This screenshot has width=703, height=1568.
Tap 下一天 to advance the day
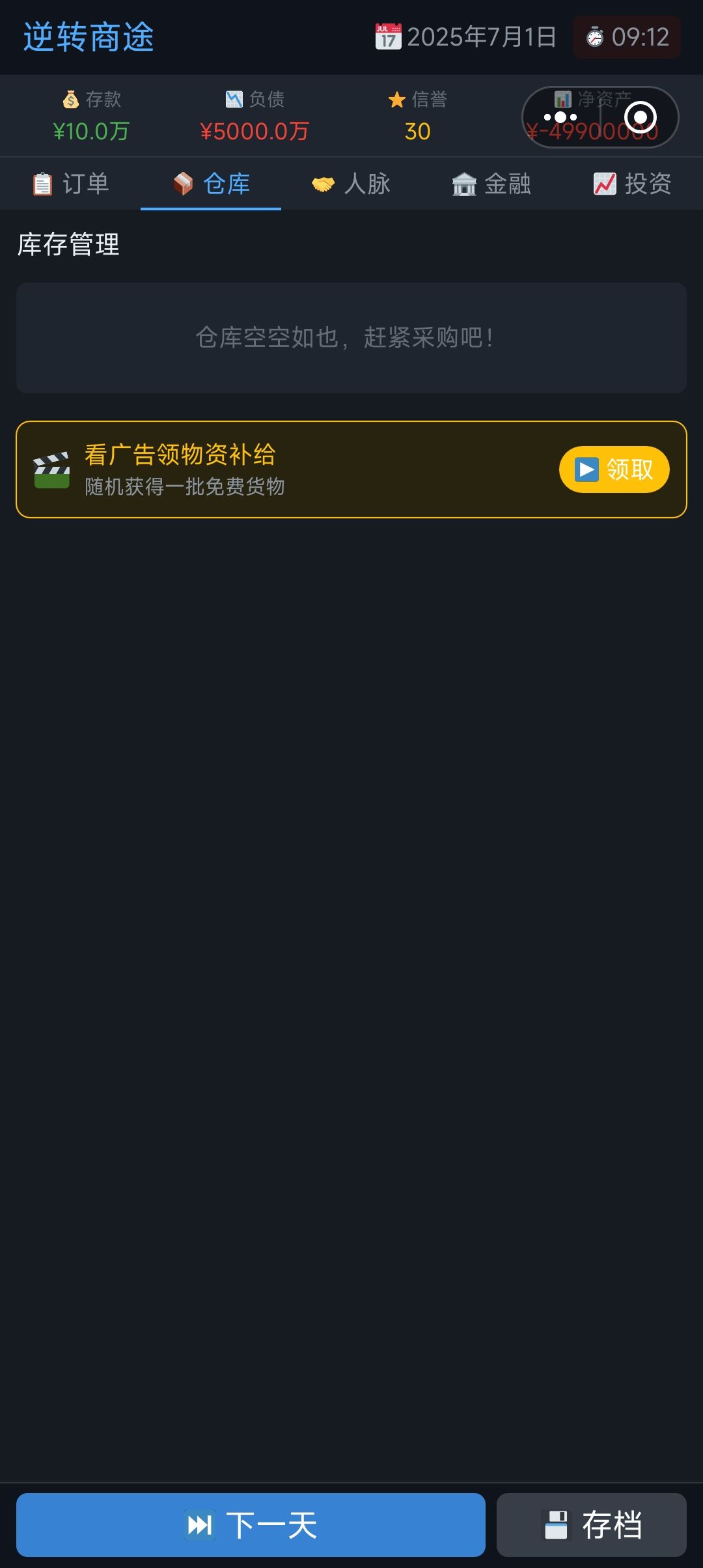point(251,1524)
